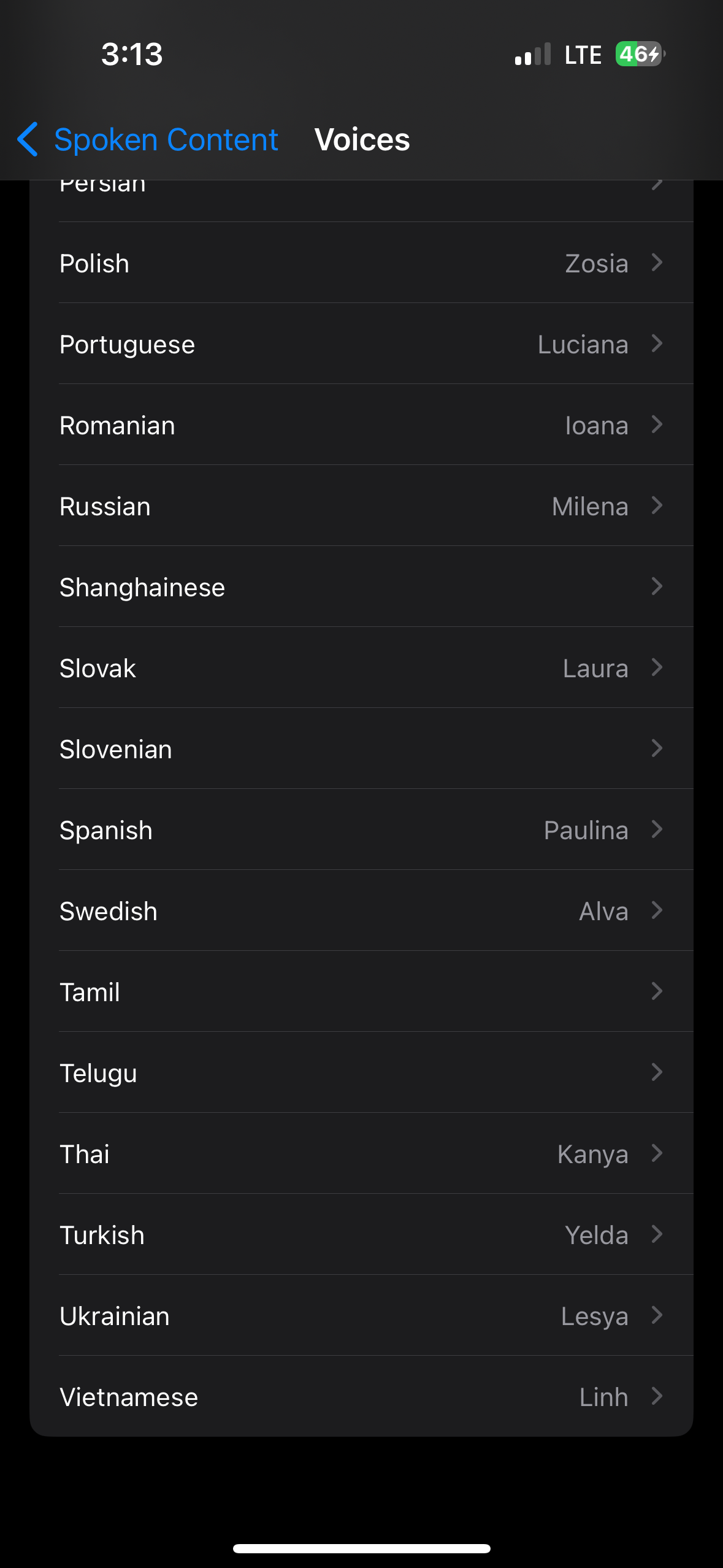Screen dimensions: 723x1568
Task: Open Romanian voices list
Action: pyautogui.click(x=361, y=425)
